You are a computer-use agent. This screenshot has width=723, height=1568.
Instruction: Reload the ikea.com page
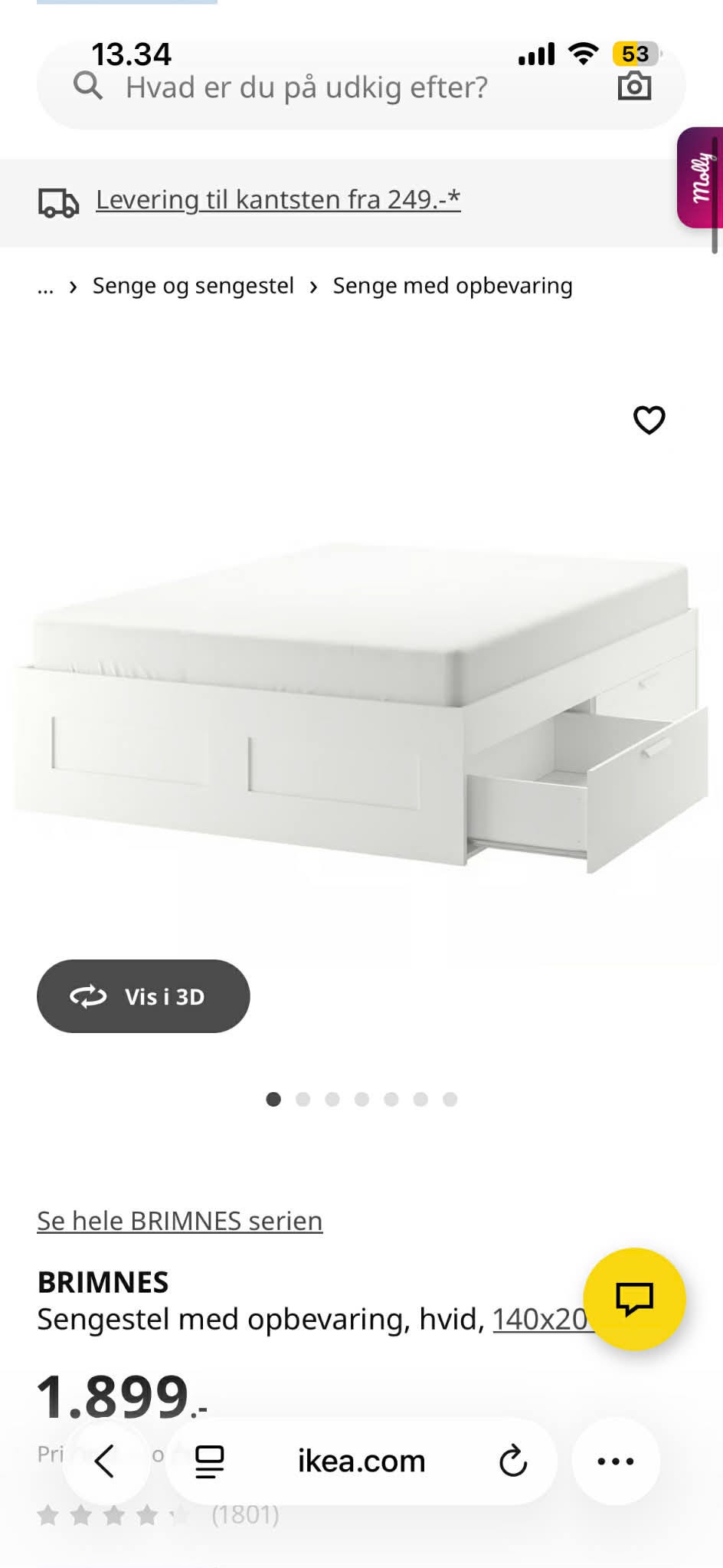coord(512,1461)
